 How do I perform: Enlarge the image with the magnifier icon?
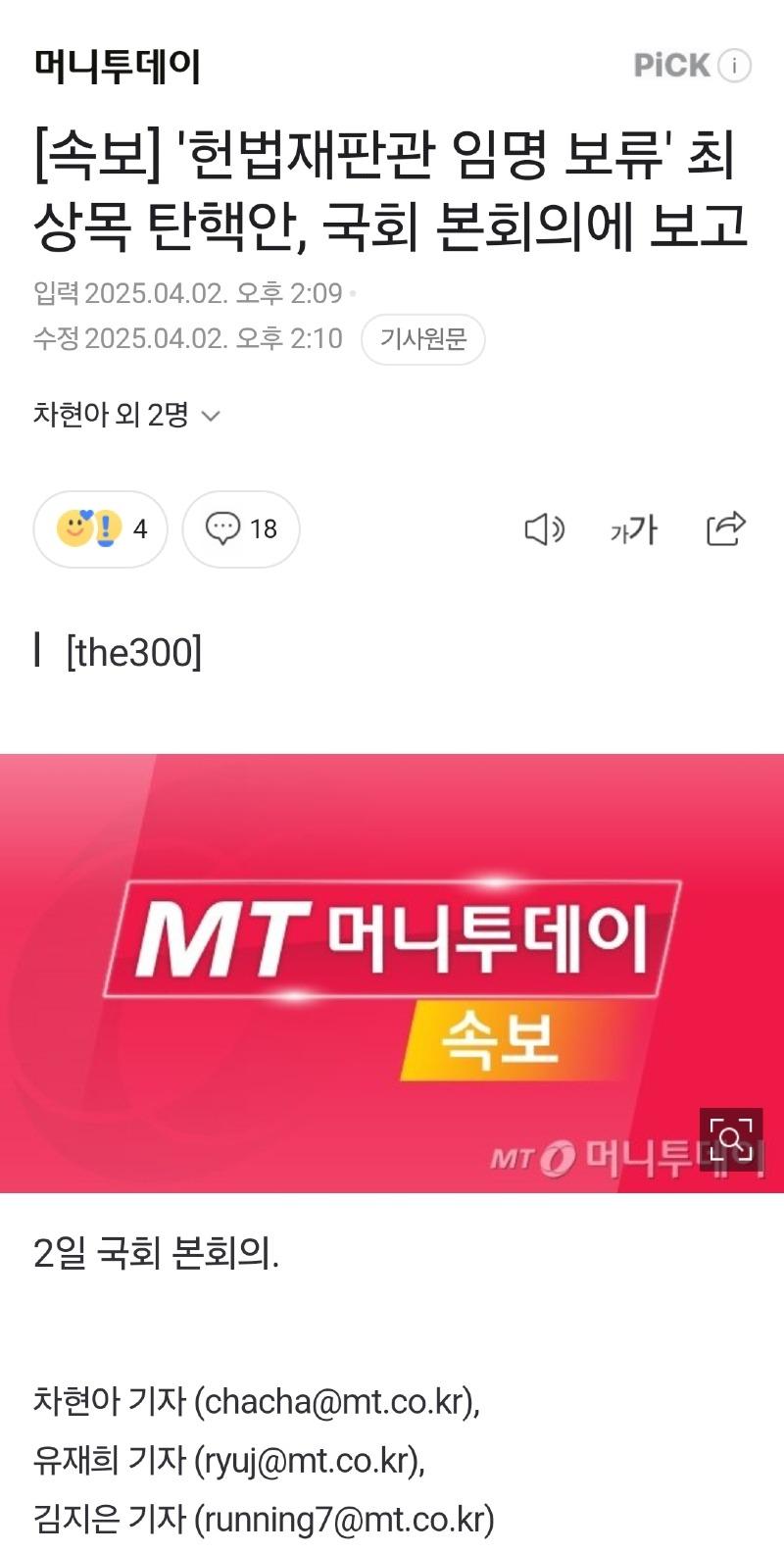click(x=731, y=1139)
